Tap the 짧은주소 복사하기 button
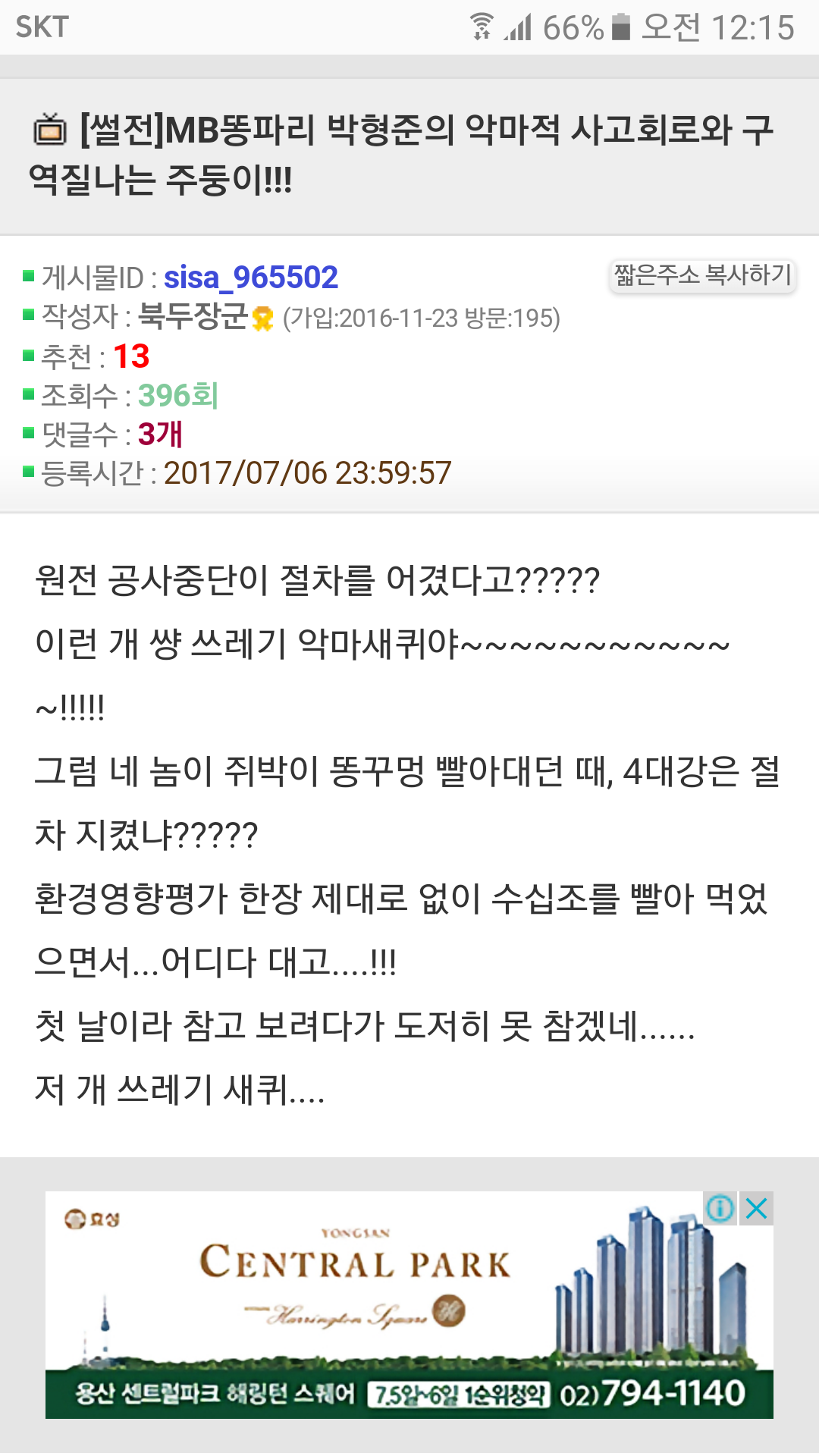This screenshot has width=819, height=1456. [x=702, y=275]
